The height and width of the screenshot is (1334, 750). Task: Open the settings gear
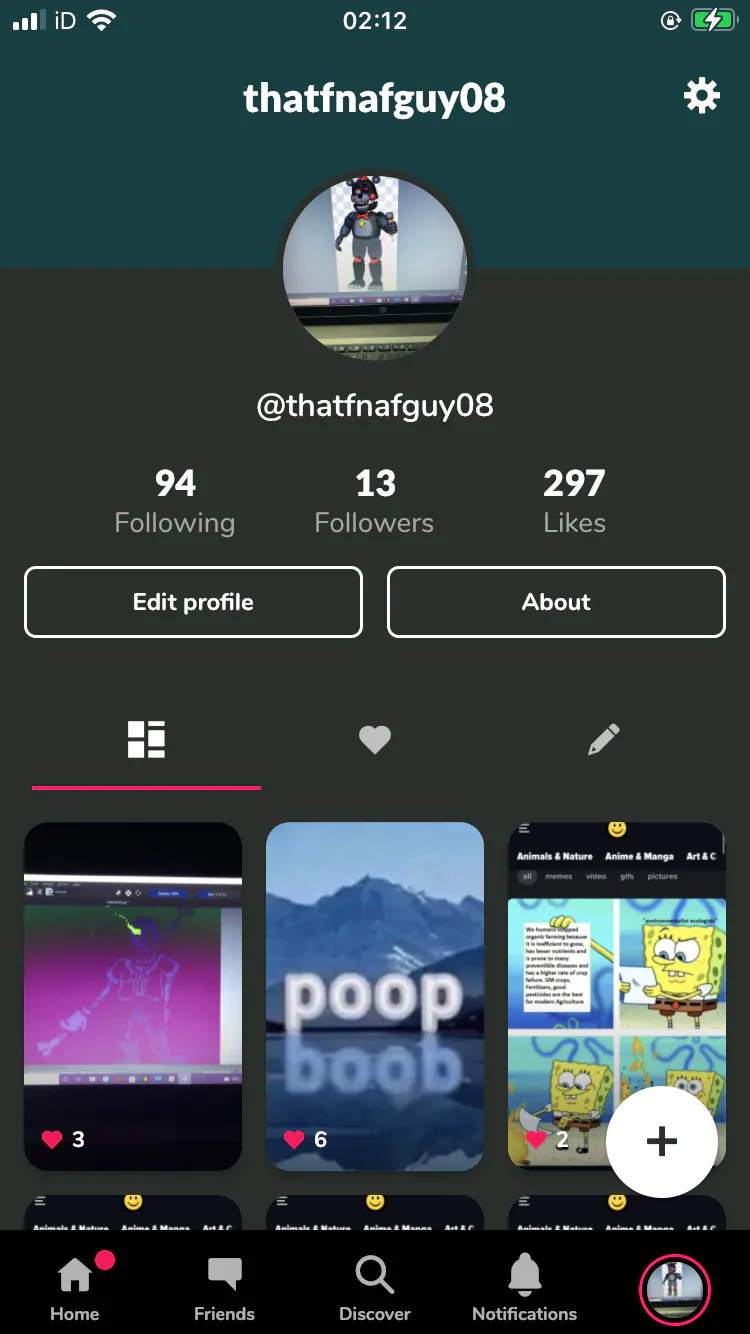point(701,97)
